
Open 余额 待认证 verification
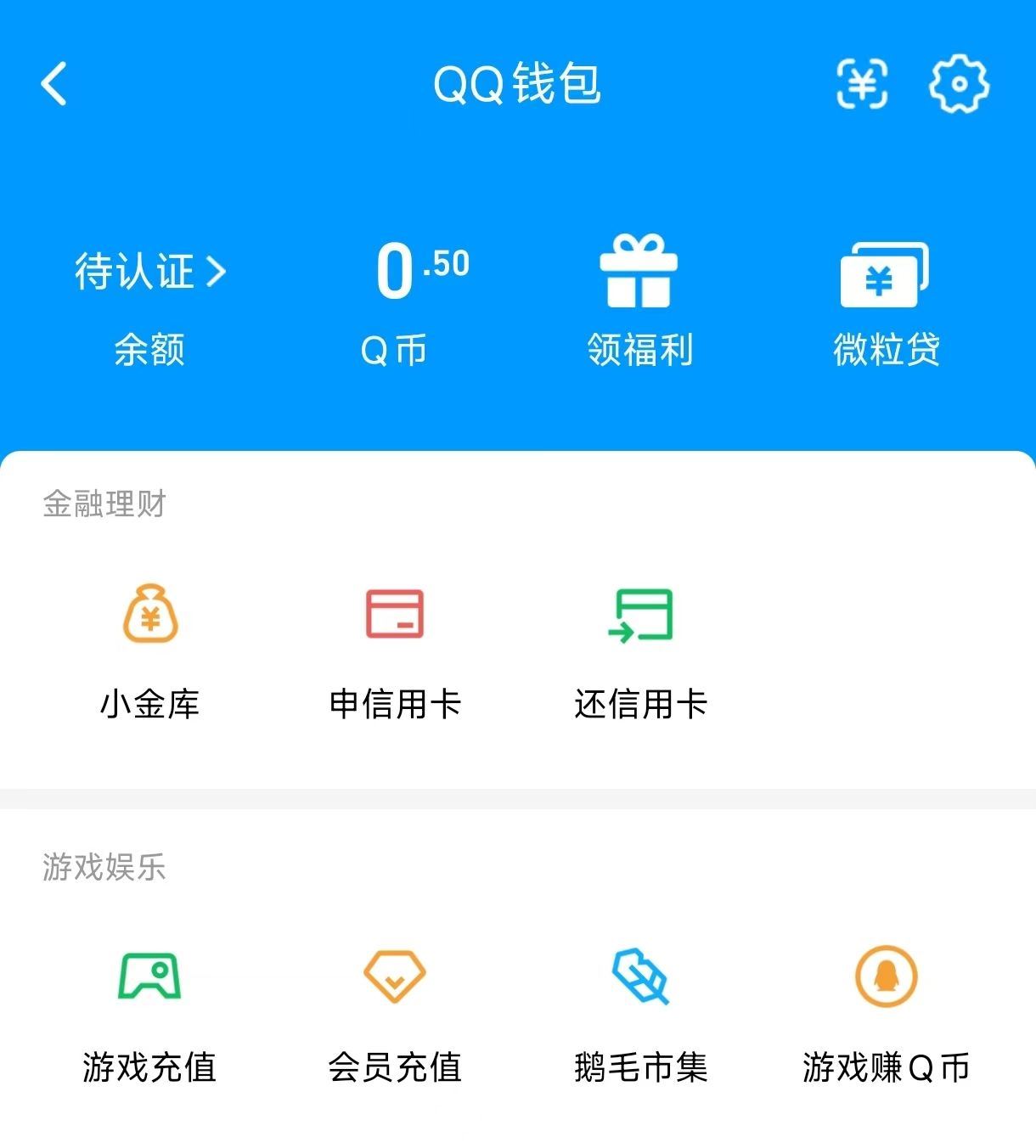tap(149, 273)
